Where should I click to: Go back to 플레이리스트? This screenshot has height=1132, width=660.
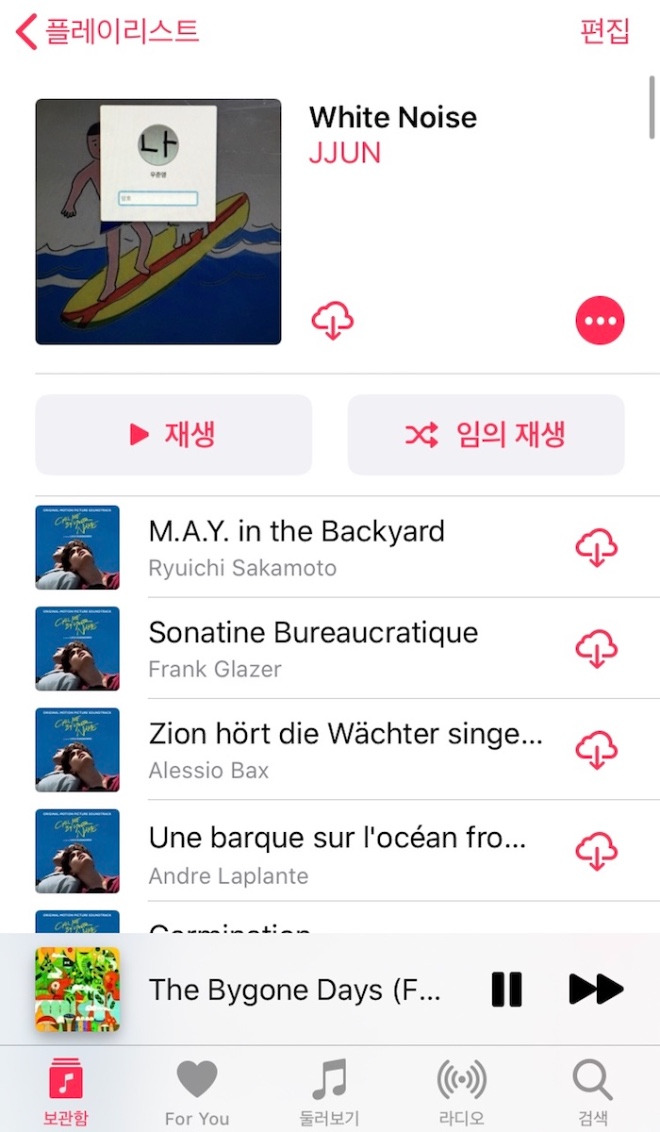[x=108, y=31]
